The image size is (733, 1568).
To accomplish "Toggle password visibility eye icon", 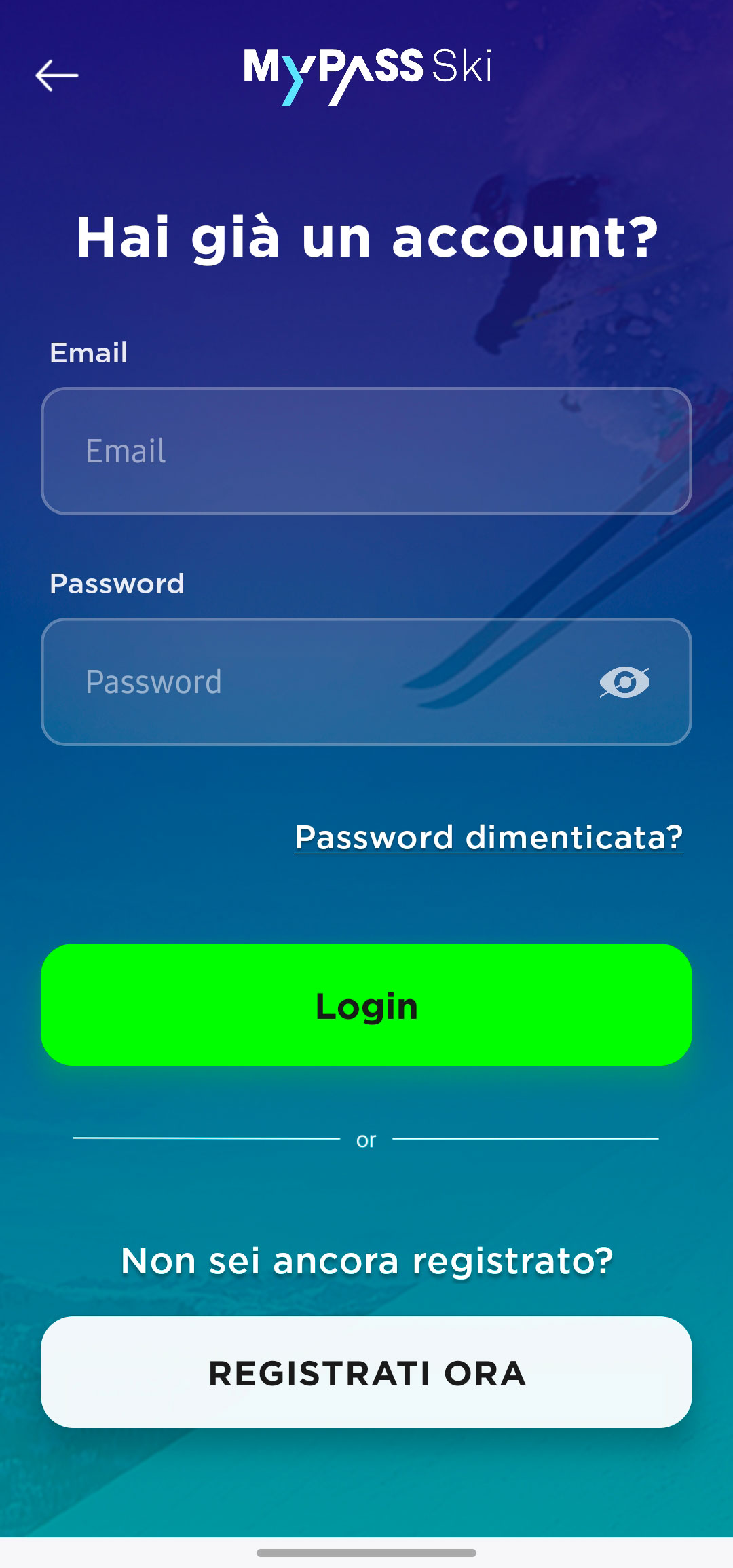I will point(624,682).
